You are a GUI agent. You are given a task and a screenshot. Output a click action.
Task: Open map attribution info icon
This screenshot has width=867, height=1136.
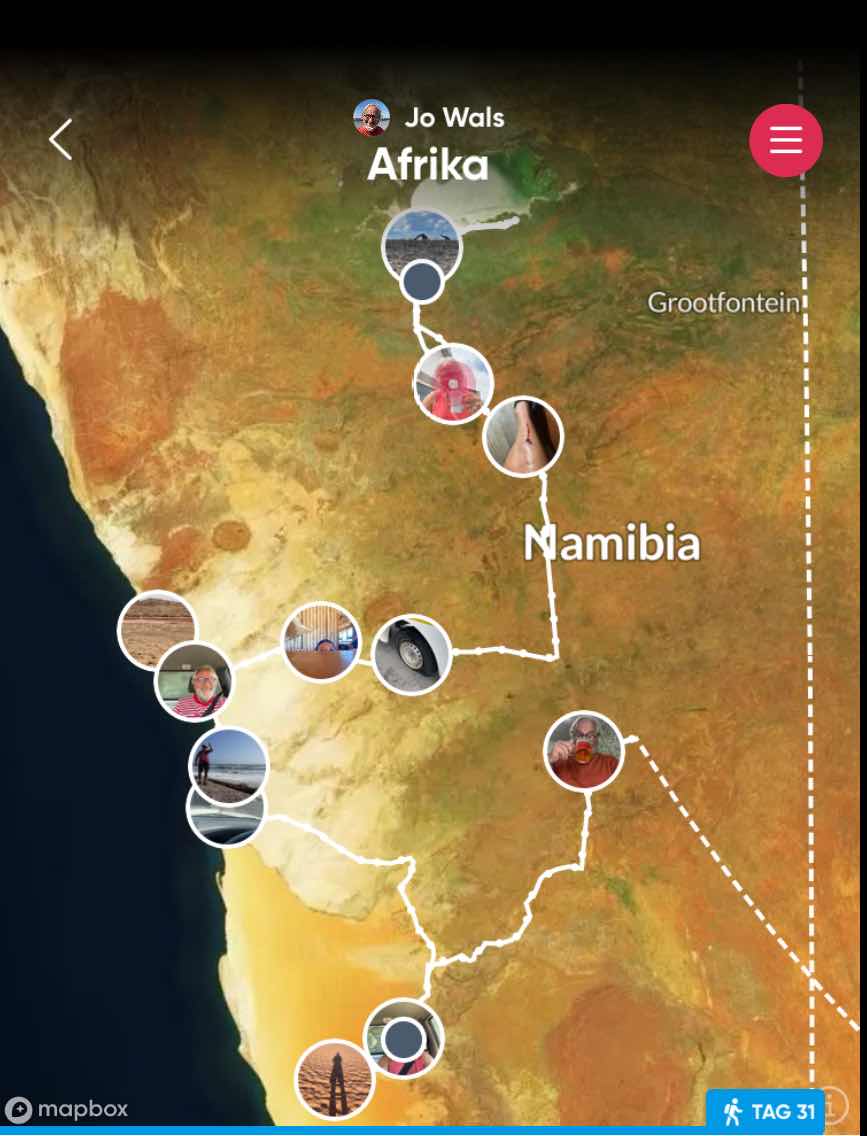833,1104
